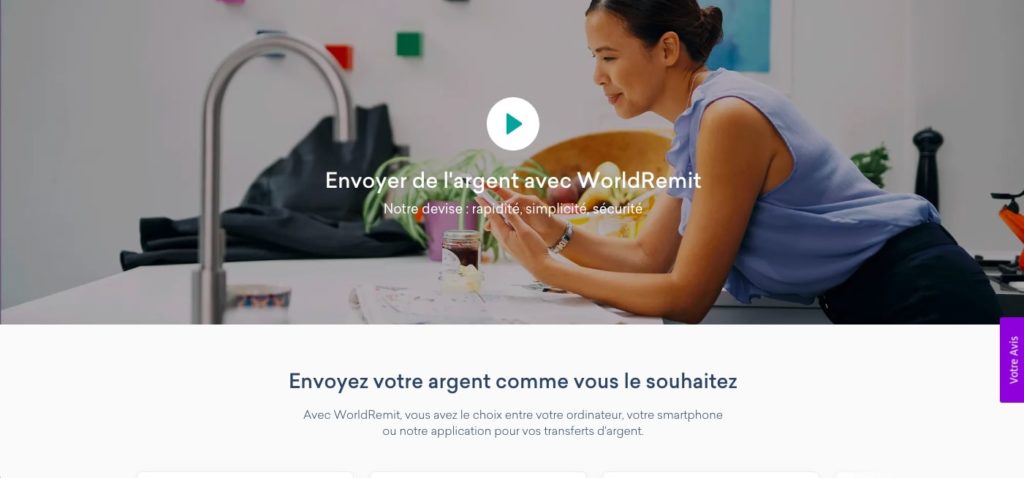Play the WorldRemit video
The image size is (1024, 478).
click(x=513, y=124)
